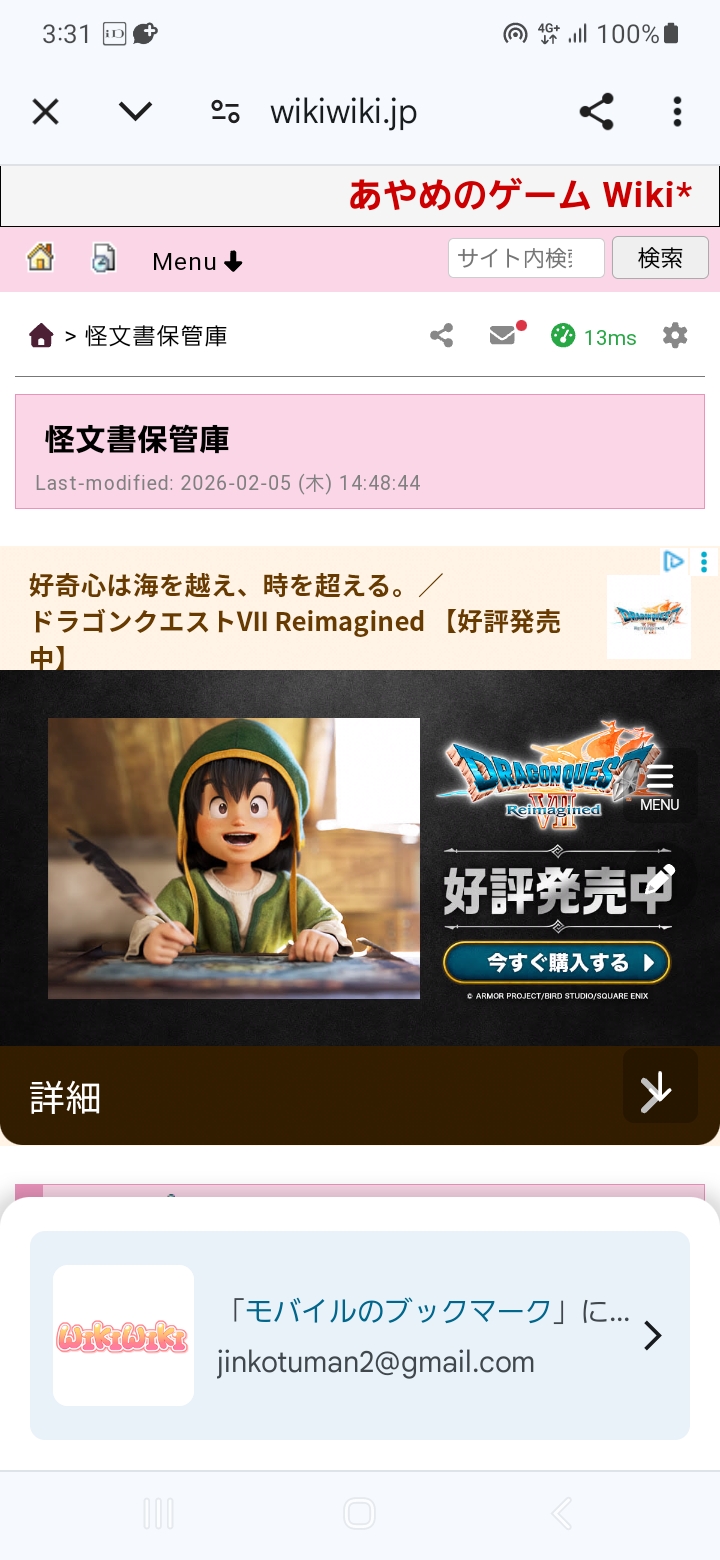Screen dimensions: 720x1560
Task: Go back with the system back button
Action: tap(562, 1514)
